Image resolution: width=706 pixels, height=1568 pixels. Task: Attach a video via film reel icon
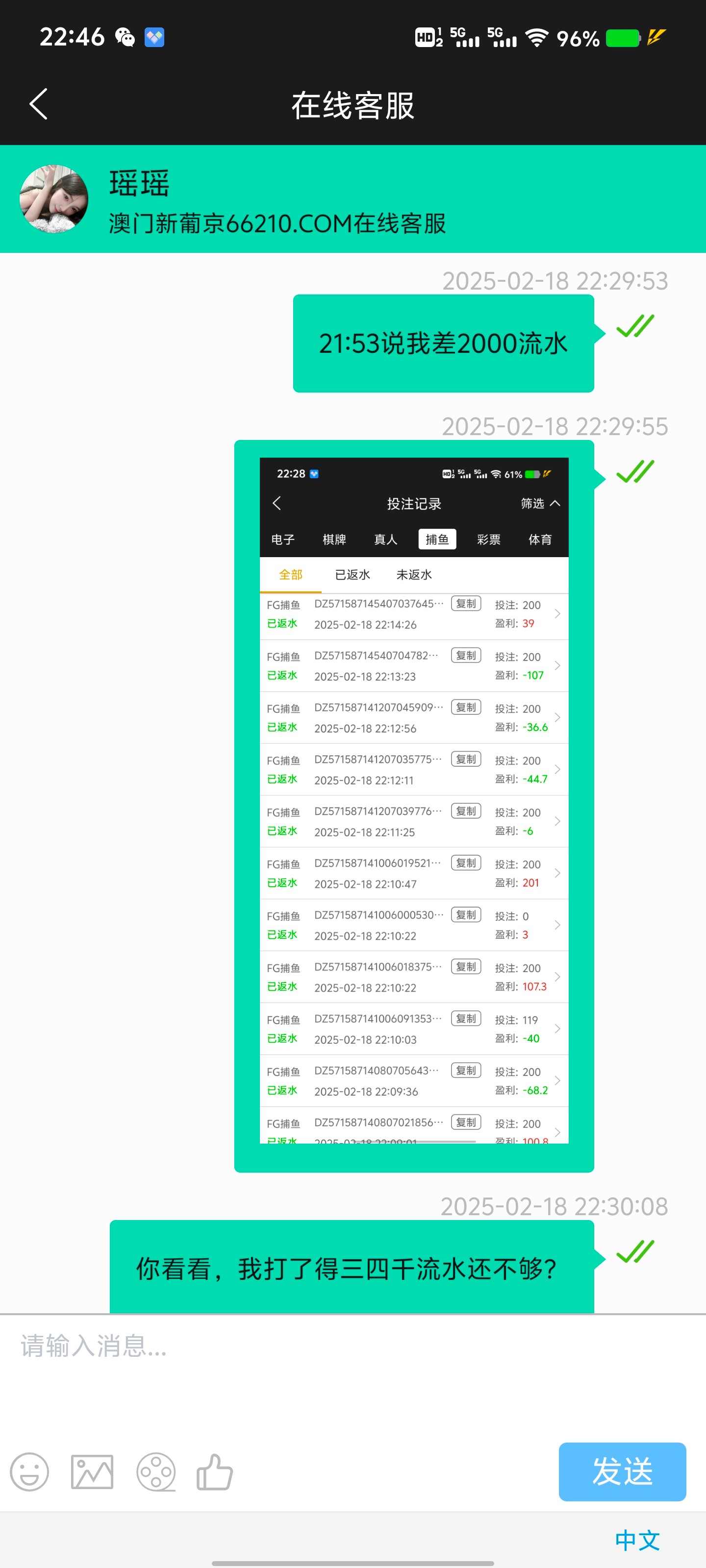click(156, 1472)
